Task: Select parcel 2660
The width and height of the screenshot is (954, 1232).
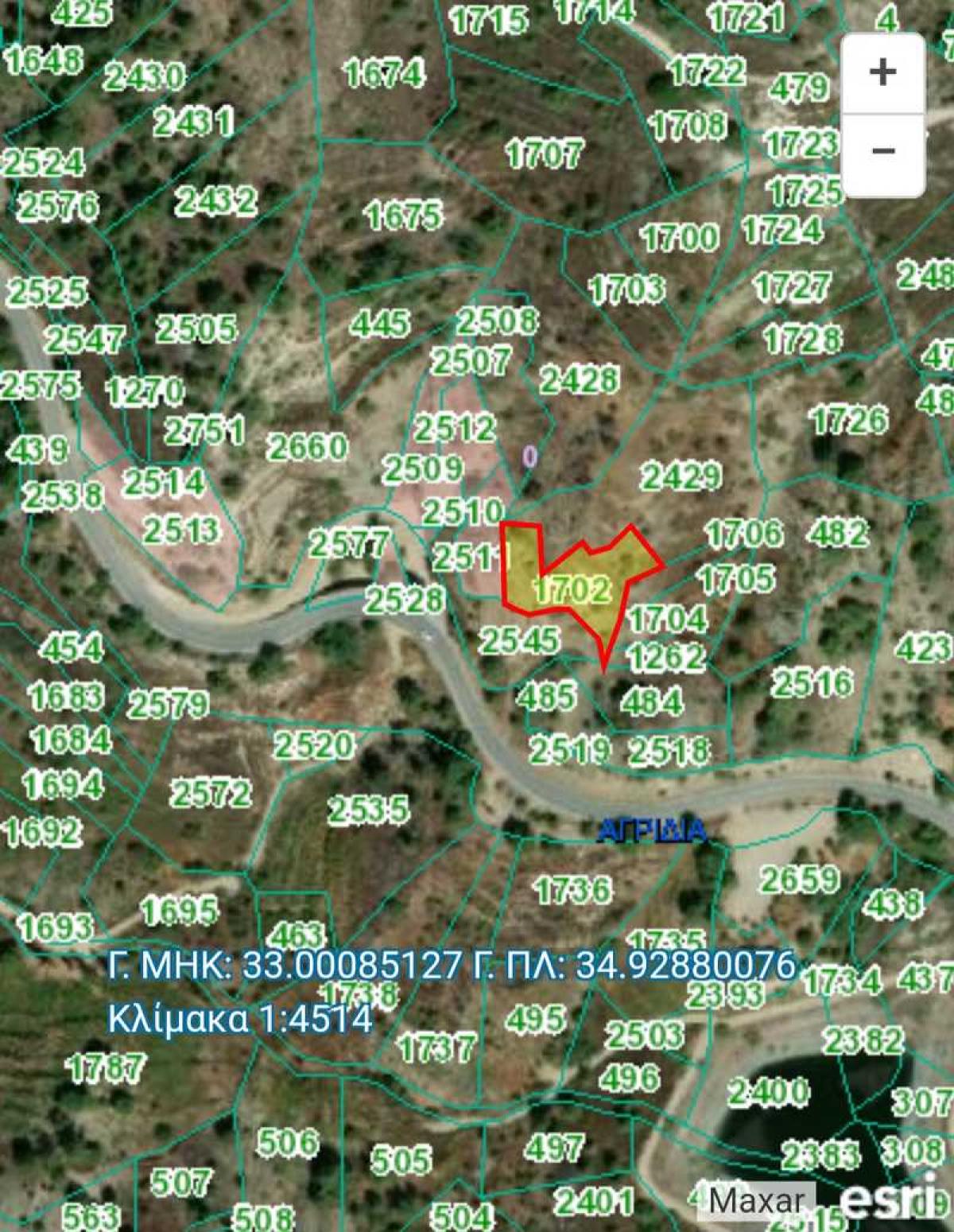Action: [x=309, y=446]
